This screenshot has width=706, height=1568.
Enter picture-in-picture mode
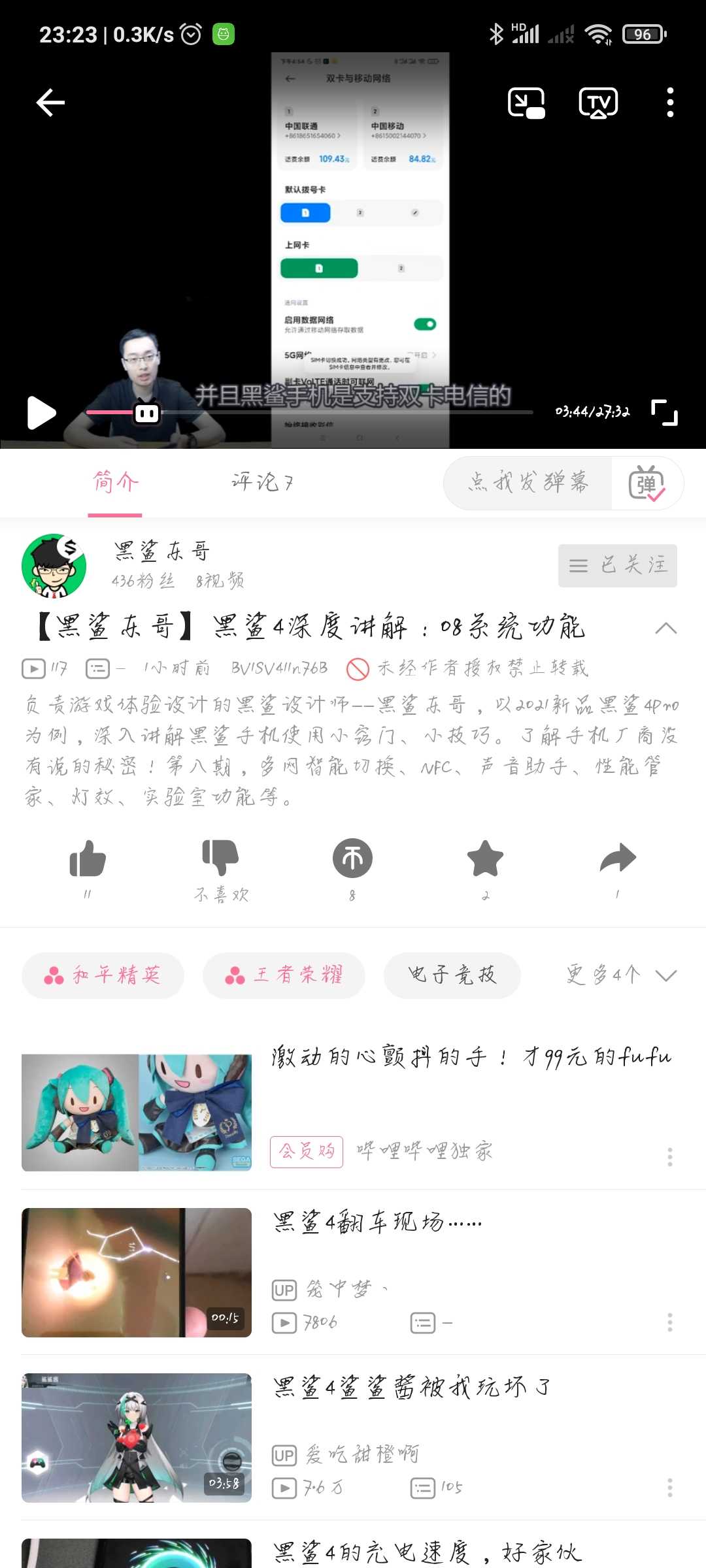(x=526, y=103)
